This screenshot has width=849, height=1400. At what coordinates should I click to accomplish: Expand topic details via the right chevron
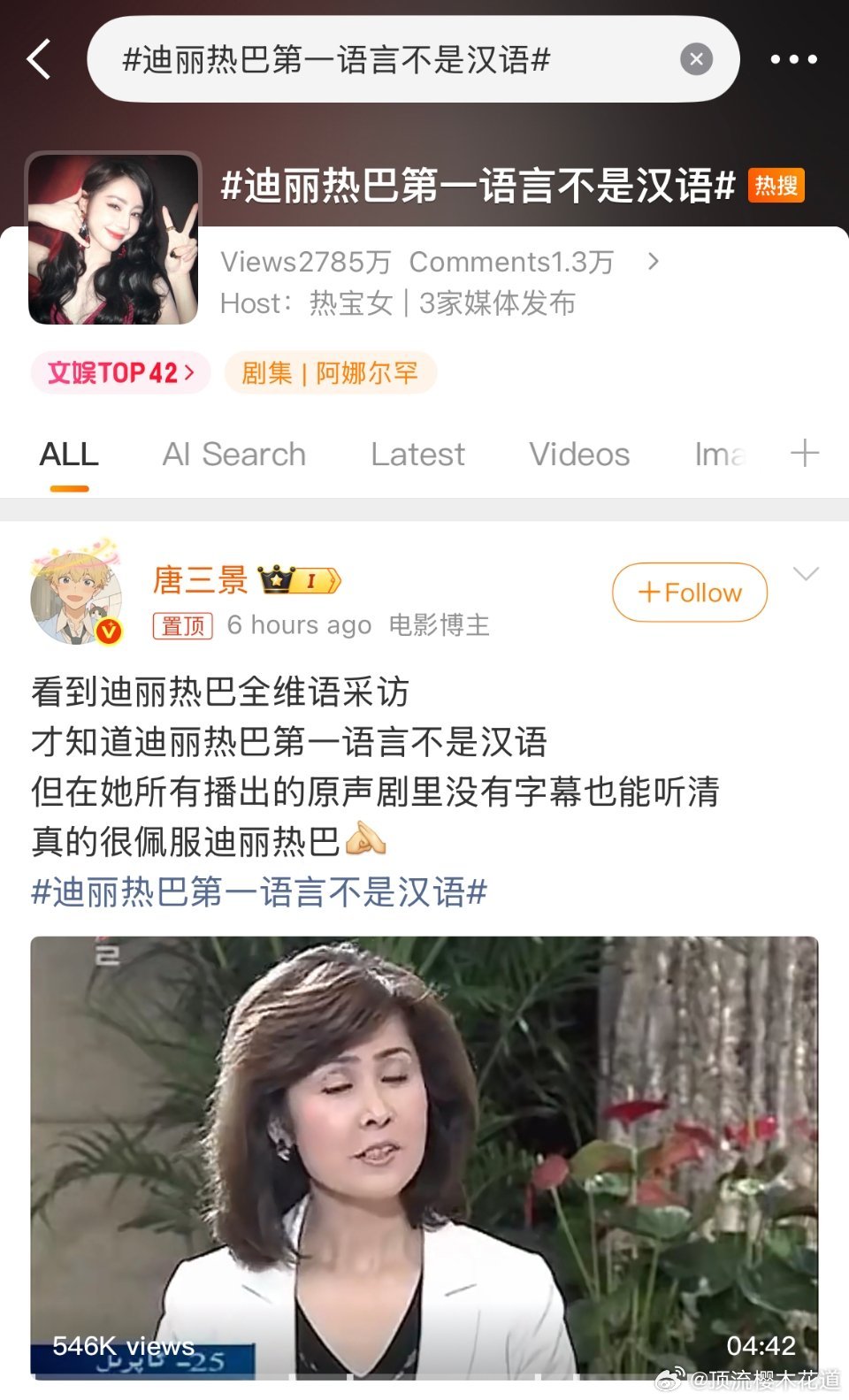[654, 262]
